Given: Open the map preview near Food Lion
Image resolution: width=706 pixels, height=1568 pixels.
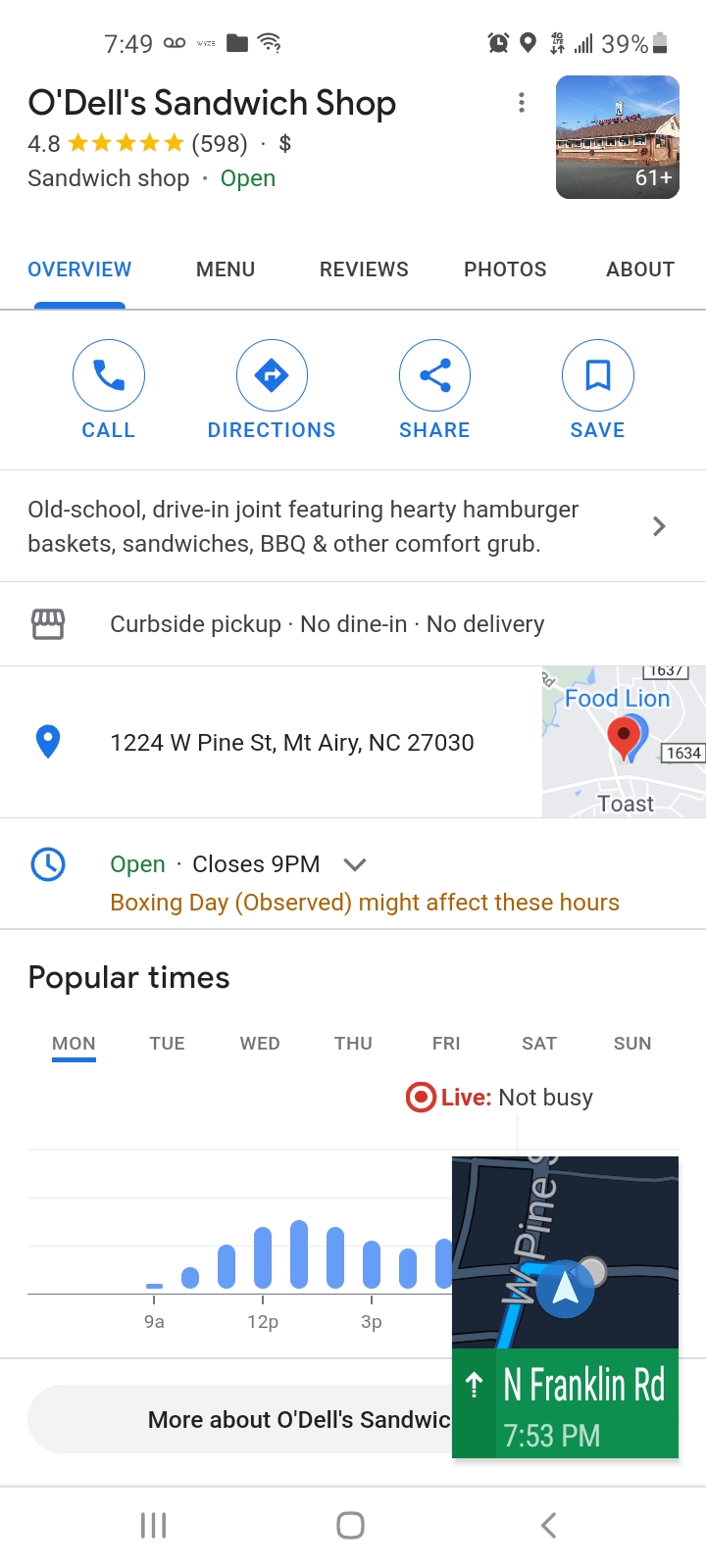Looking at the screenshot, I should point(624,743).
